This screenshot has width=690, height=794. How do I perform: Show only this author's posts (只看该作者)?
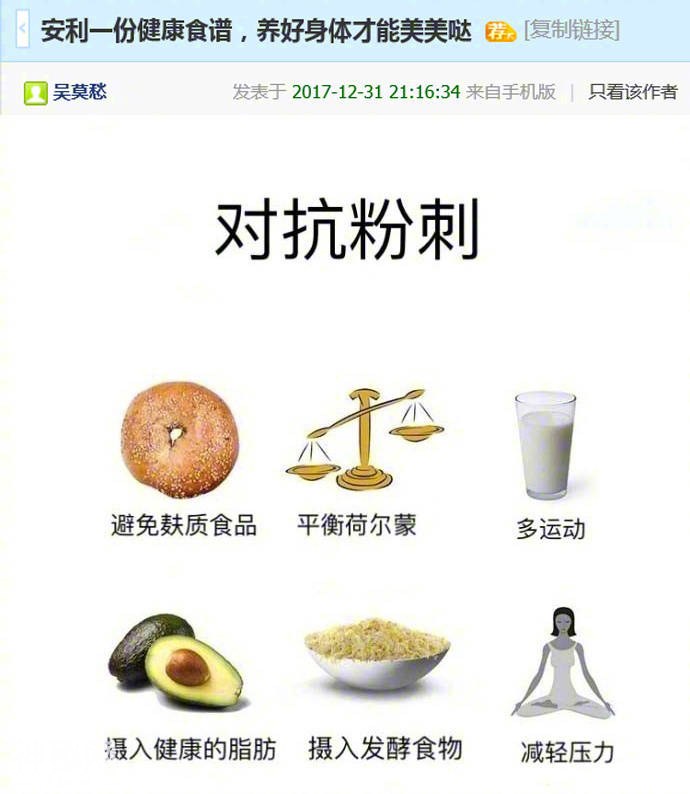pos(632,93)
